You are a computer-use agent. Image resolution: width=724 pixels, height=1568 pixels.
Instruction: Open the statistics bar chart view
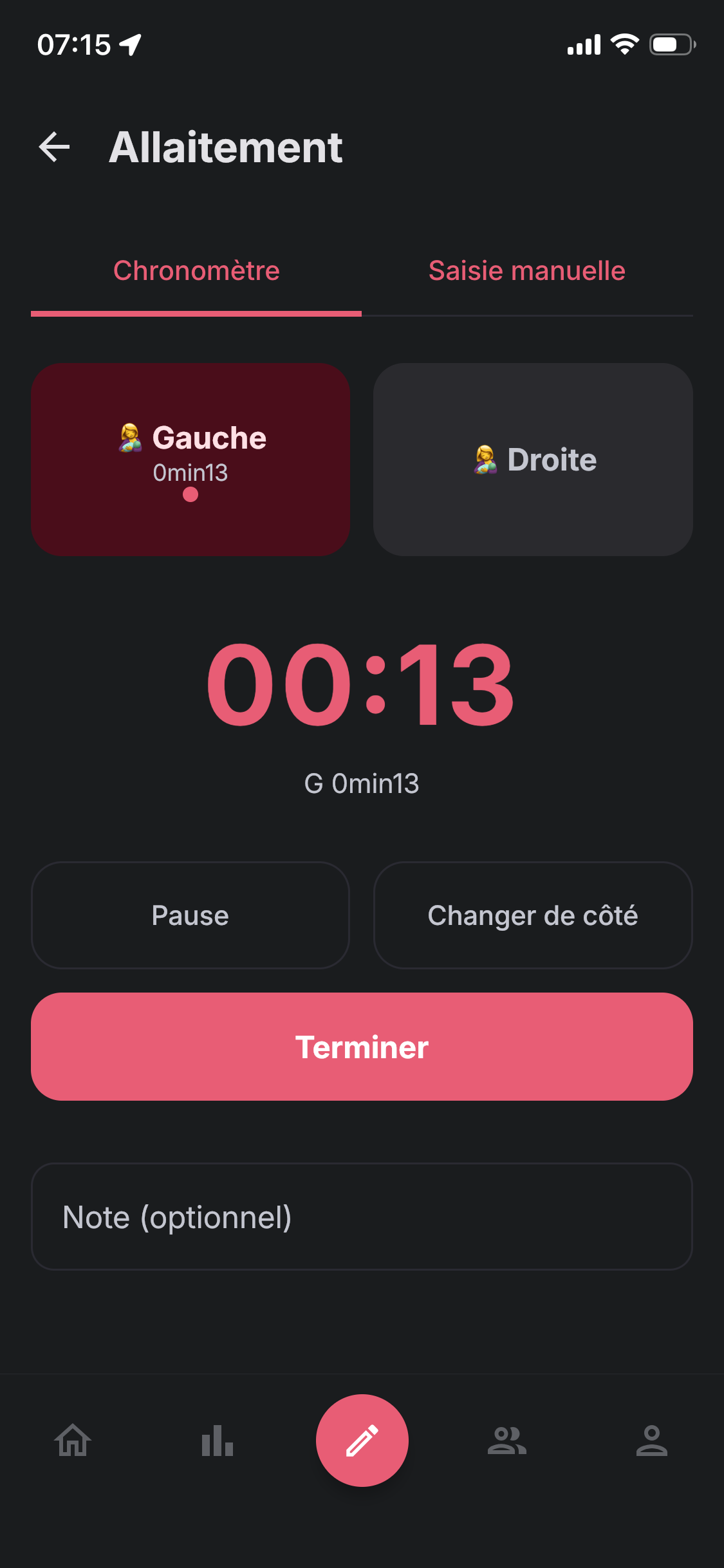pos(217,1442)
